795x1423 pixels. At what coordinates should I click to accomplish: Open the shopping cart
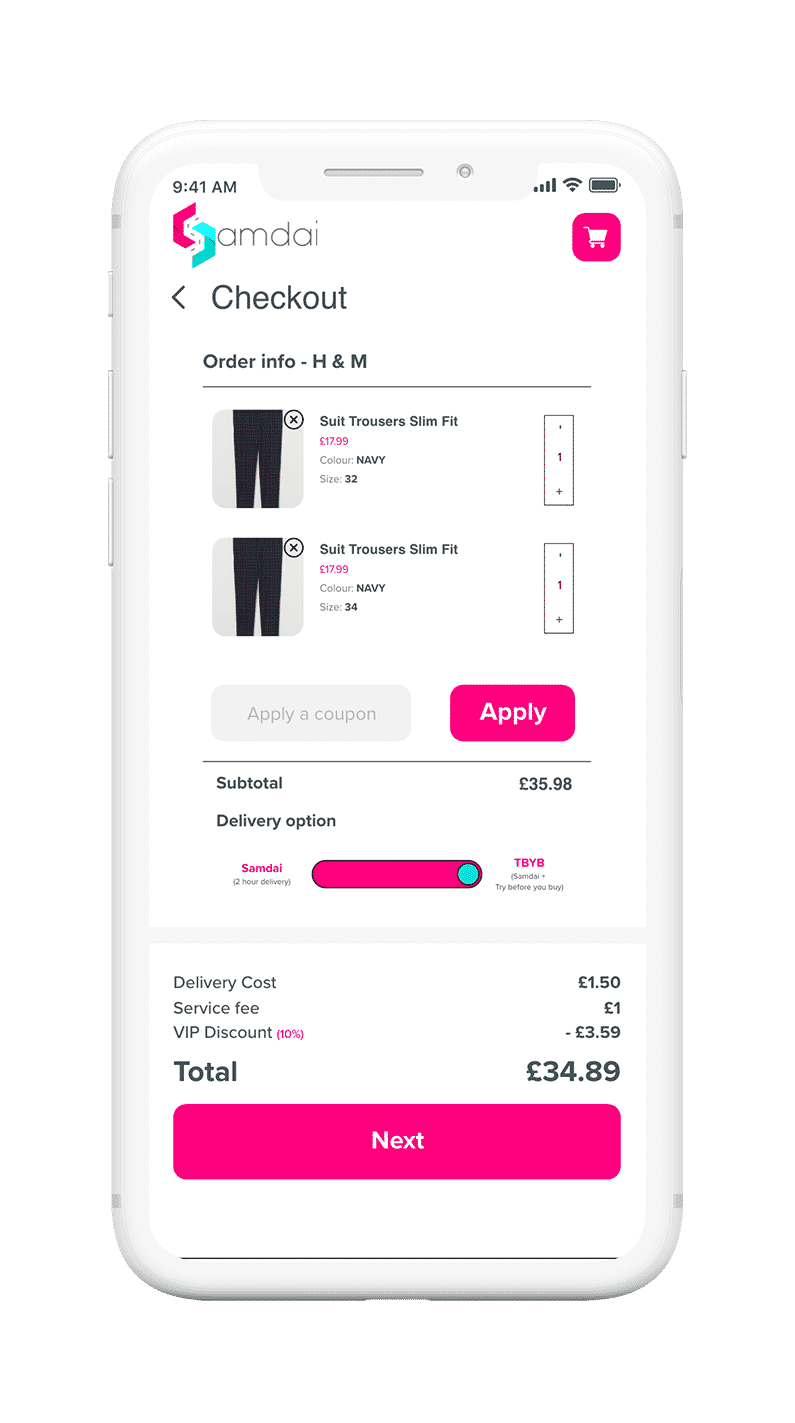pyautogui.click(x=596, y=238)
